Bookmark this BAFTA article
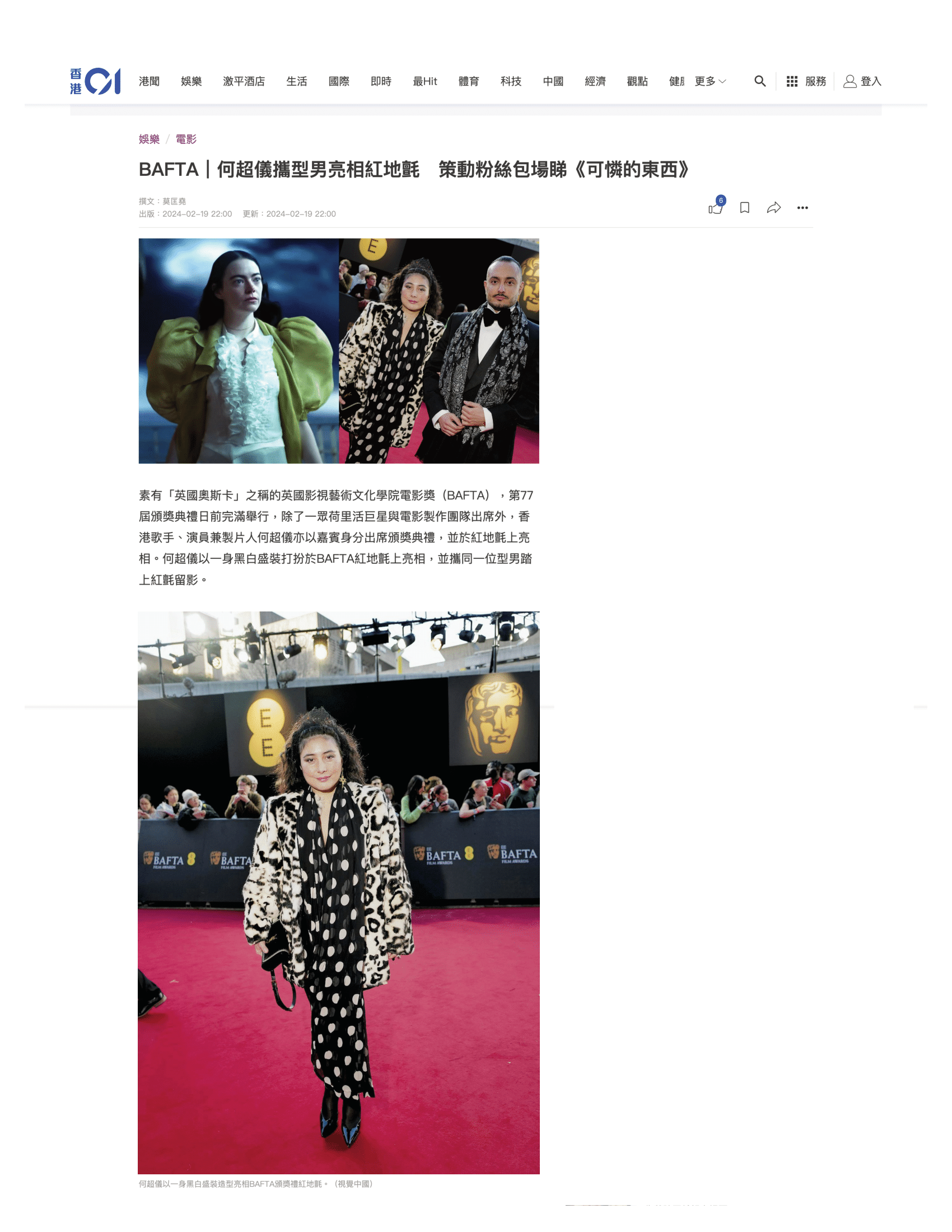This screenshot has height=1232, width=952. pyautogui.click(x=744, y=208)
